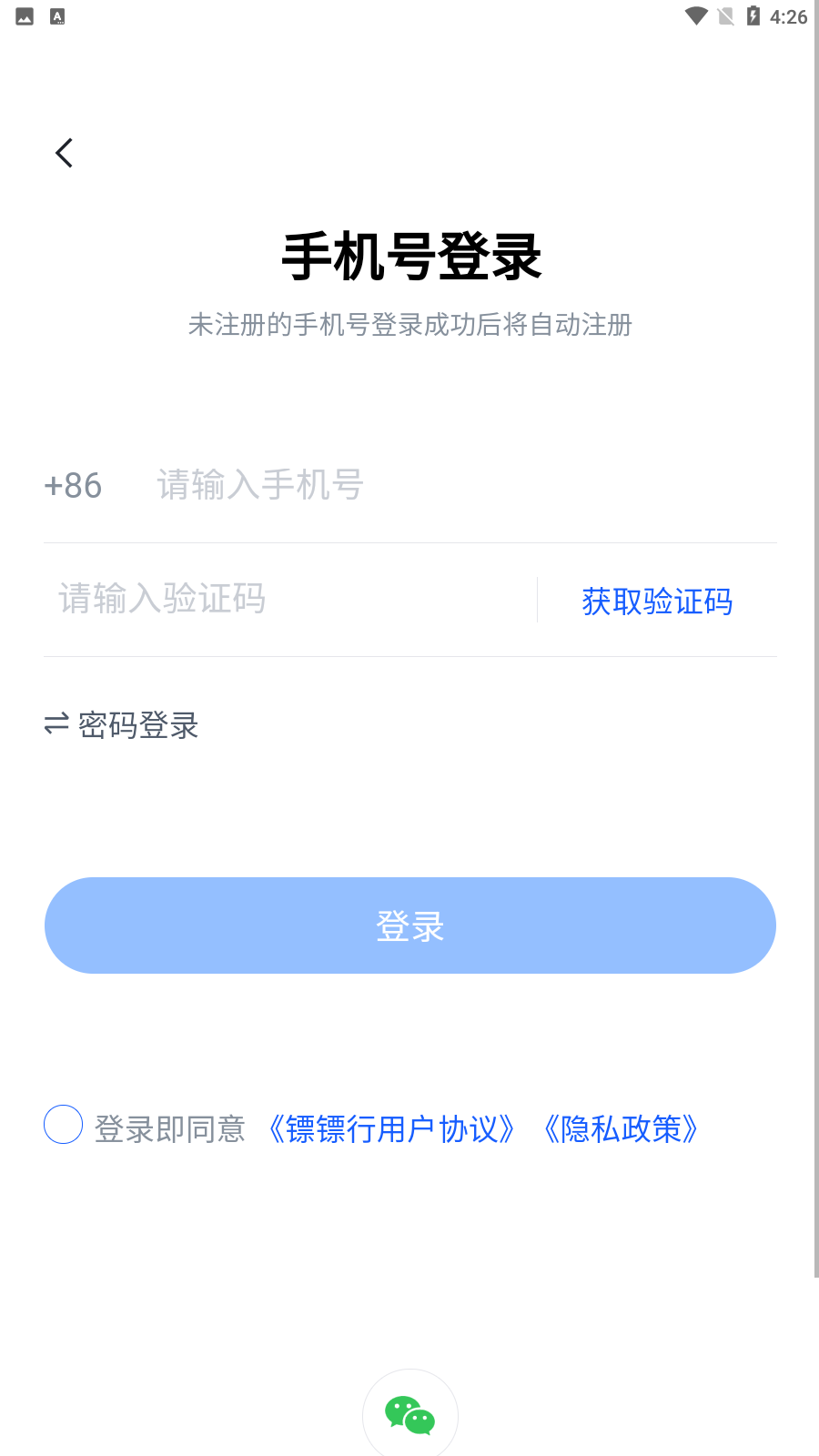Viewport: 819px width, 1456px height.
Task: Log in with the WeChat icon
Action: click(410, 1415)
